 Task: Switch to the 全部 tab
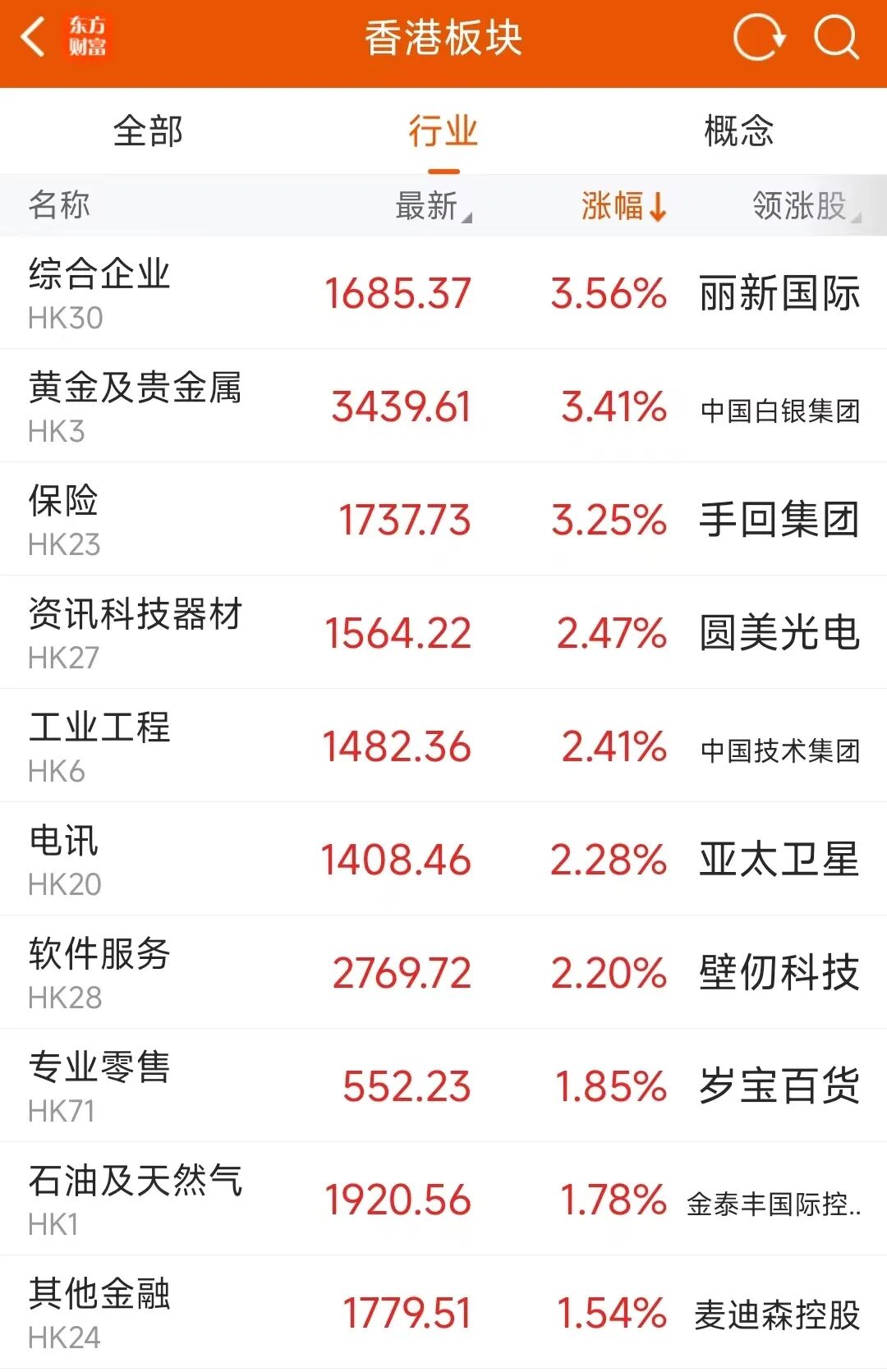coord(148,131)
